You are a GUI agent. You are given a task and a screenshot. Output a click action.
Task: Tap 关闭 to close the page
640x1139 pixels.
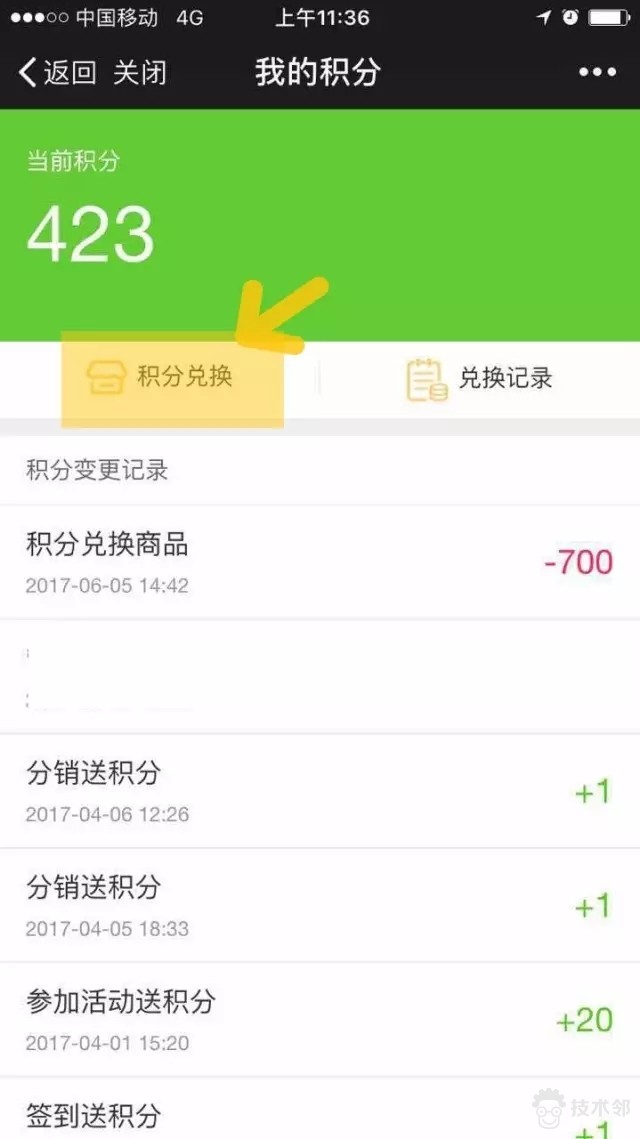pyautogui.click(x=140, y=72)
